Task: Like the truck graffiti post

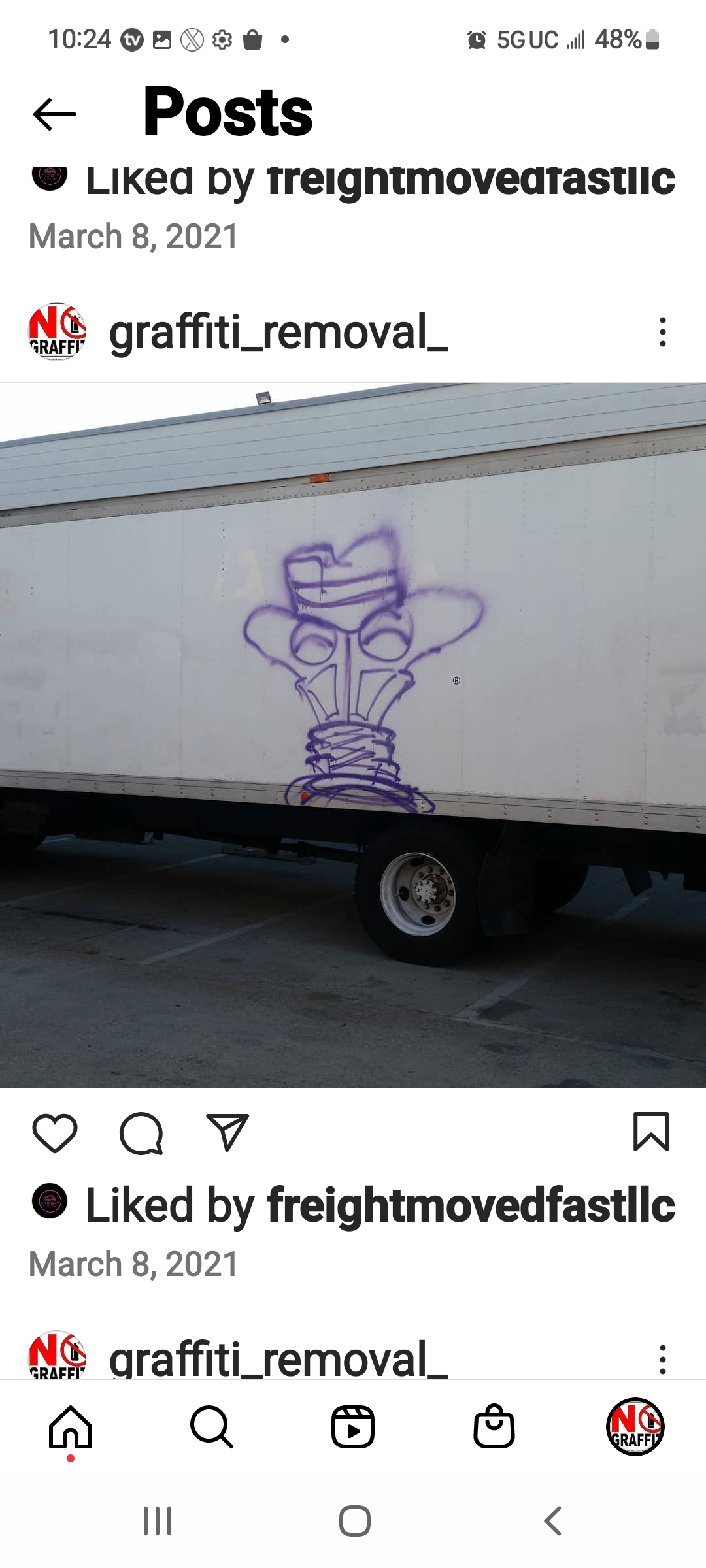Action: pos(55,1133)
